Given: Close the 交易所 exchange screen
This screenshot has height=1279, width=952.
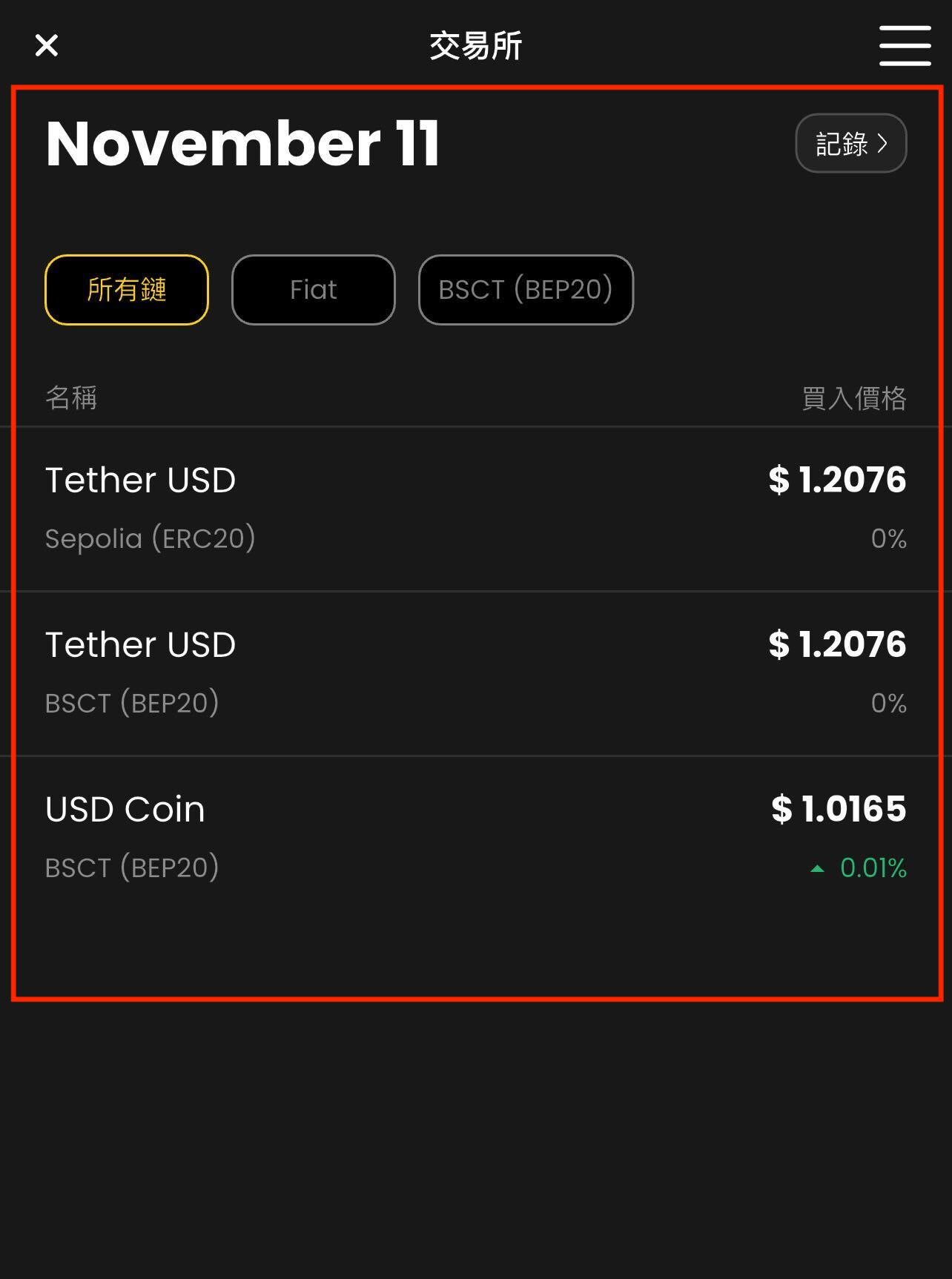Looking at the screenshot, I should pos(47,45).
